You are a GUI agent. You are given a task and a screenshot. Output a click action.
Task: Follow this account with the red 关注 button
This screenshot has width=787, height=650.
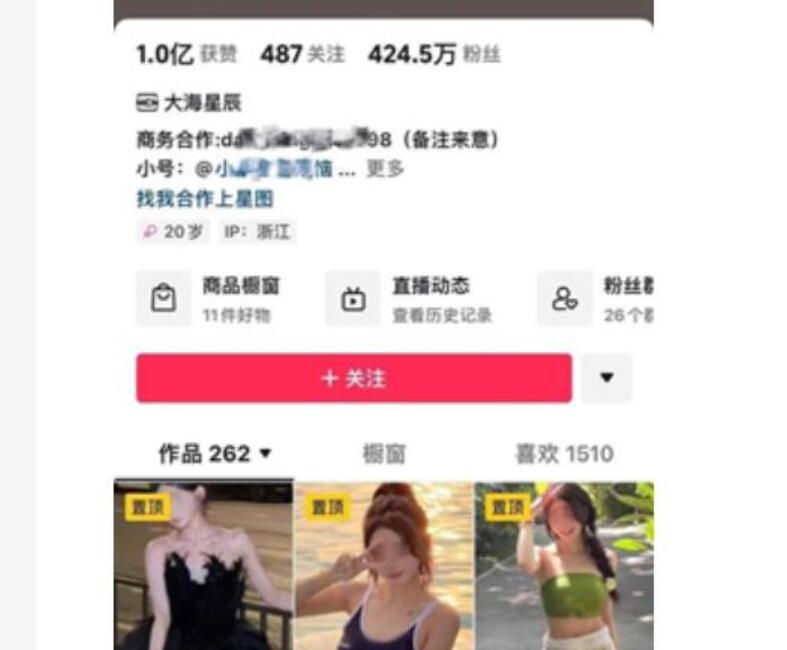tap(354, 378)
